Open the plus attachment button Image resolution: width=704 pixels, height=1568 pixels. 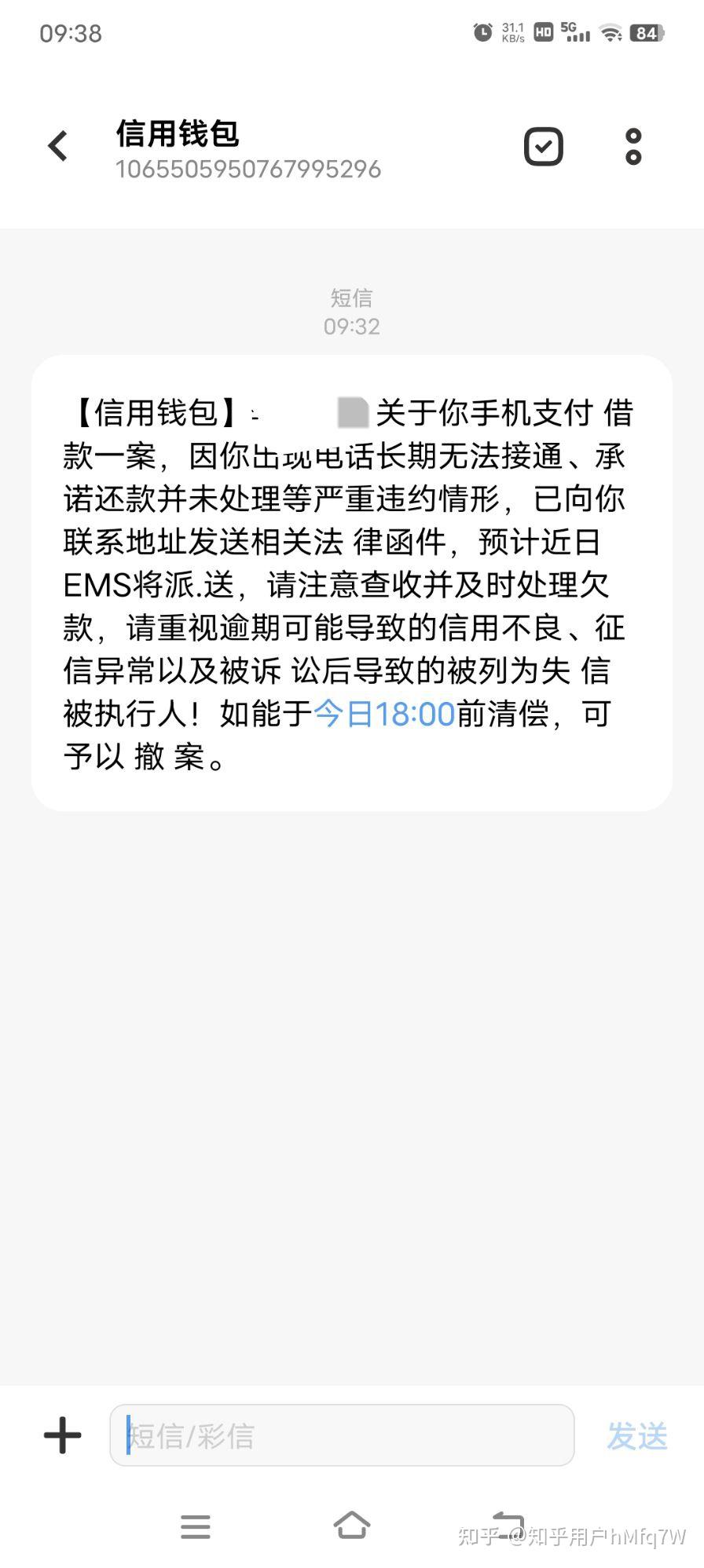(62, 1435)
